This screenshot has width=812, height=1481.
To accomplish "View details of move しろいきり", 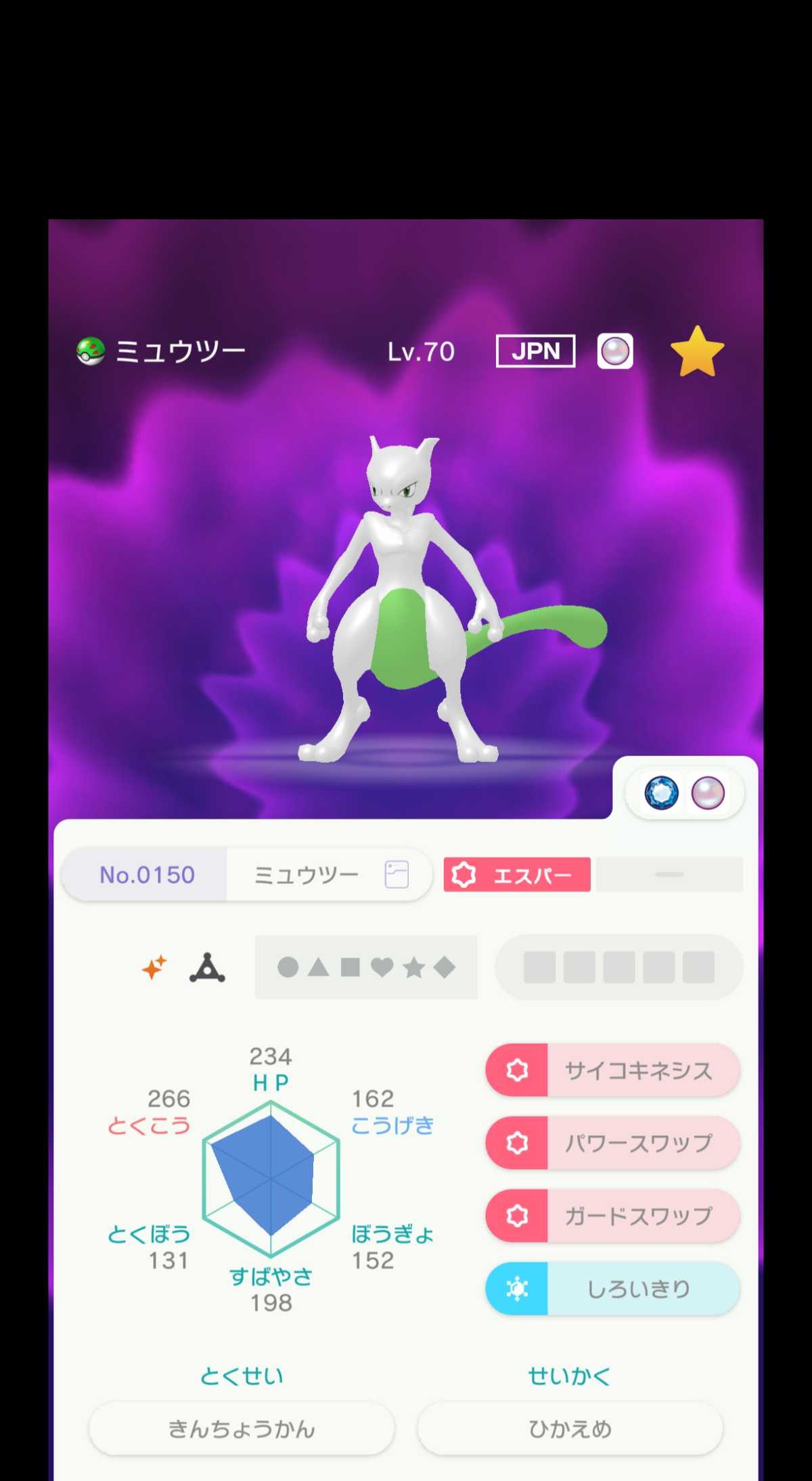I will click(612, 1288).
